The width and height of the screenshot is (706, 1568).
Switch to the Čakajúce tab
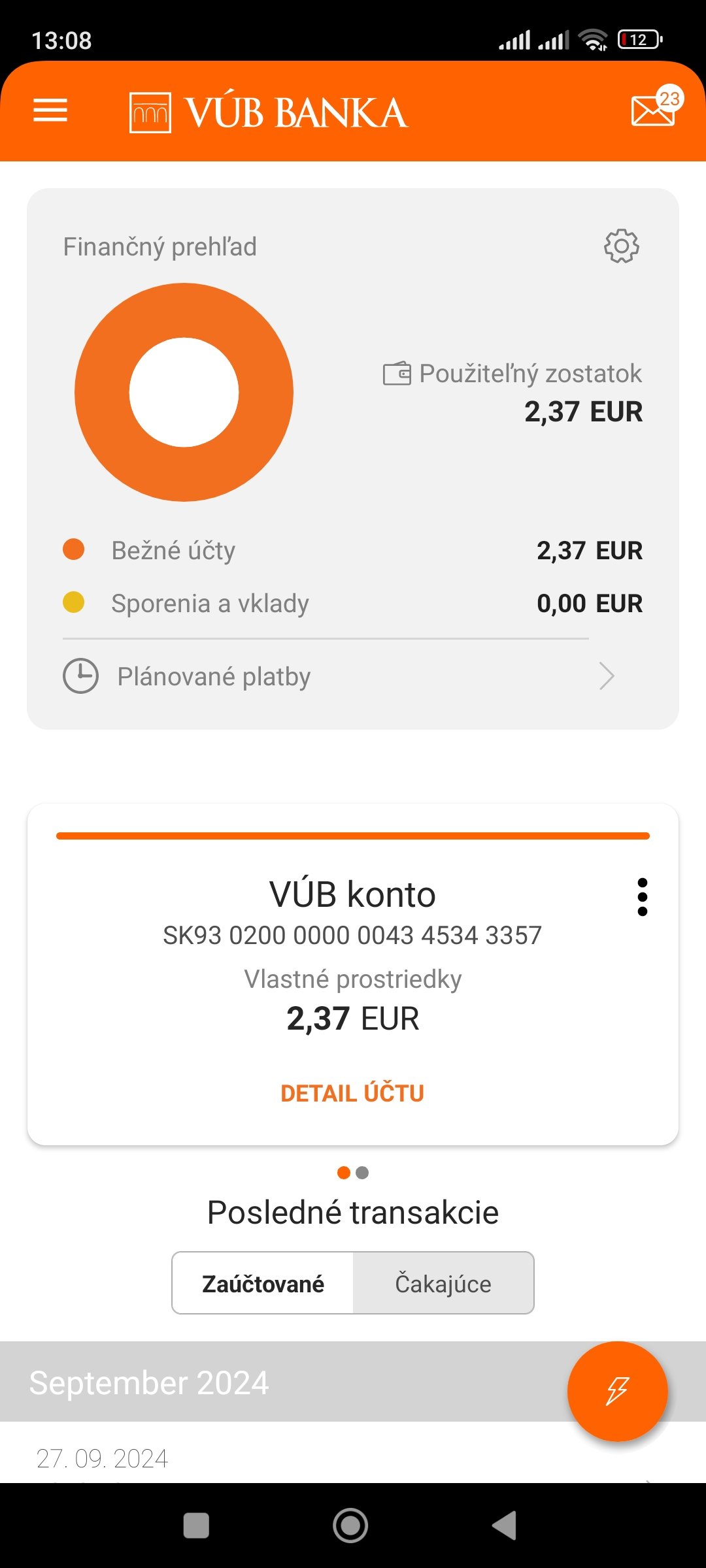tap(443, 1283)
